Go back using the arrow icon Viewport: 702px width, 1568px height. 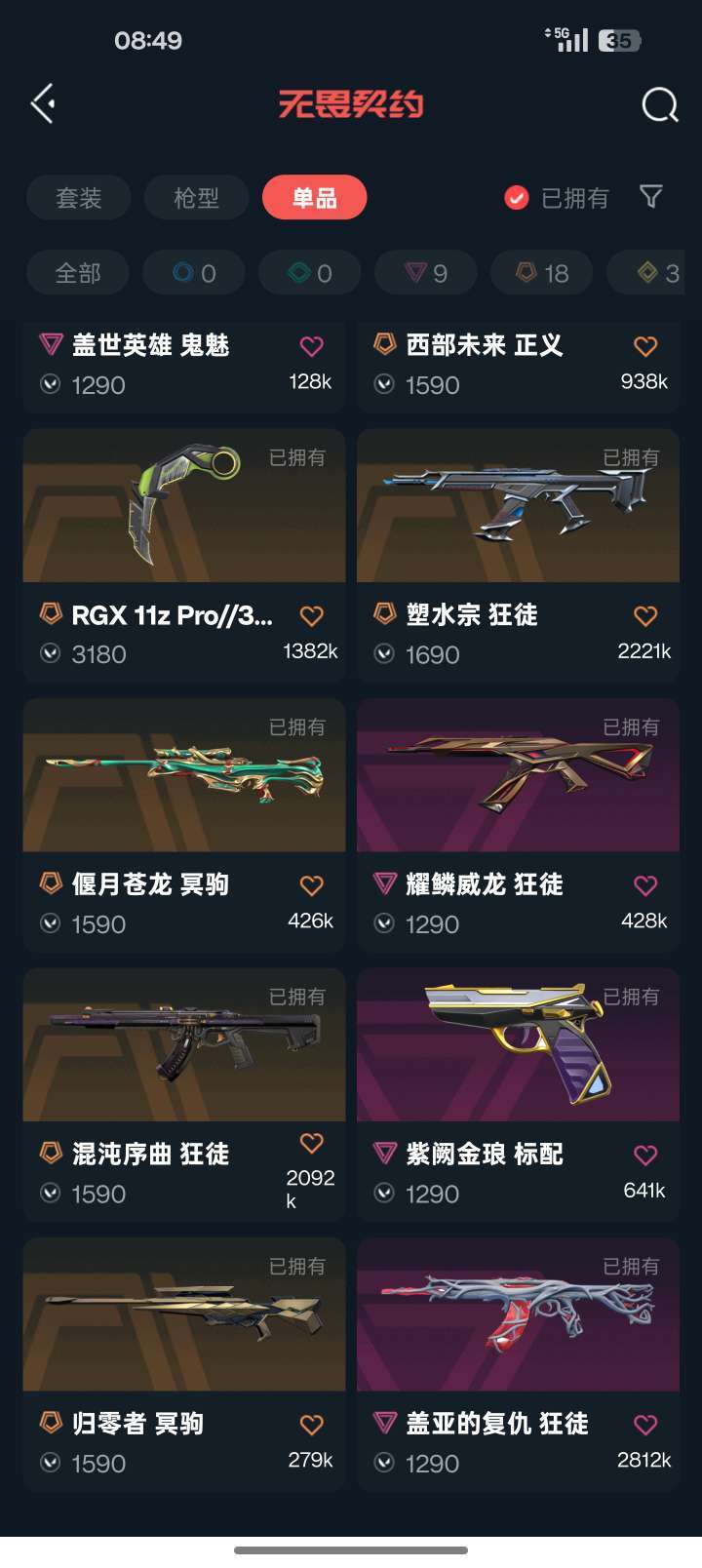43,103
